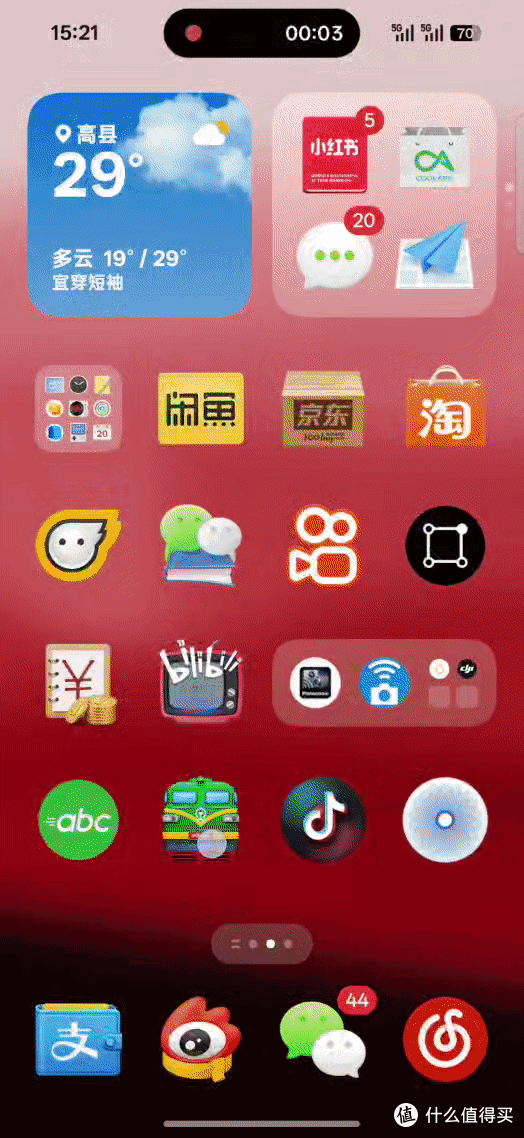
Task: Open the weather widget for 高县
Action: [x=140, y=205]
